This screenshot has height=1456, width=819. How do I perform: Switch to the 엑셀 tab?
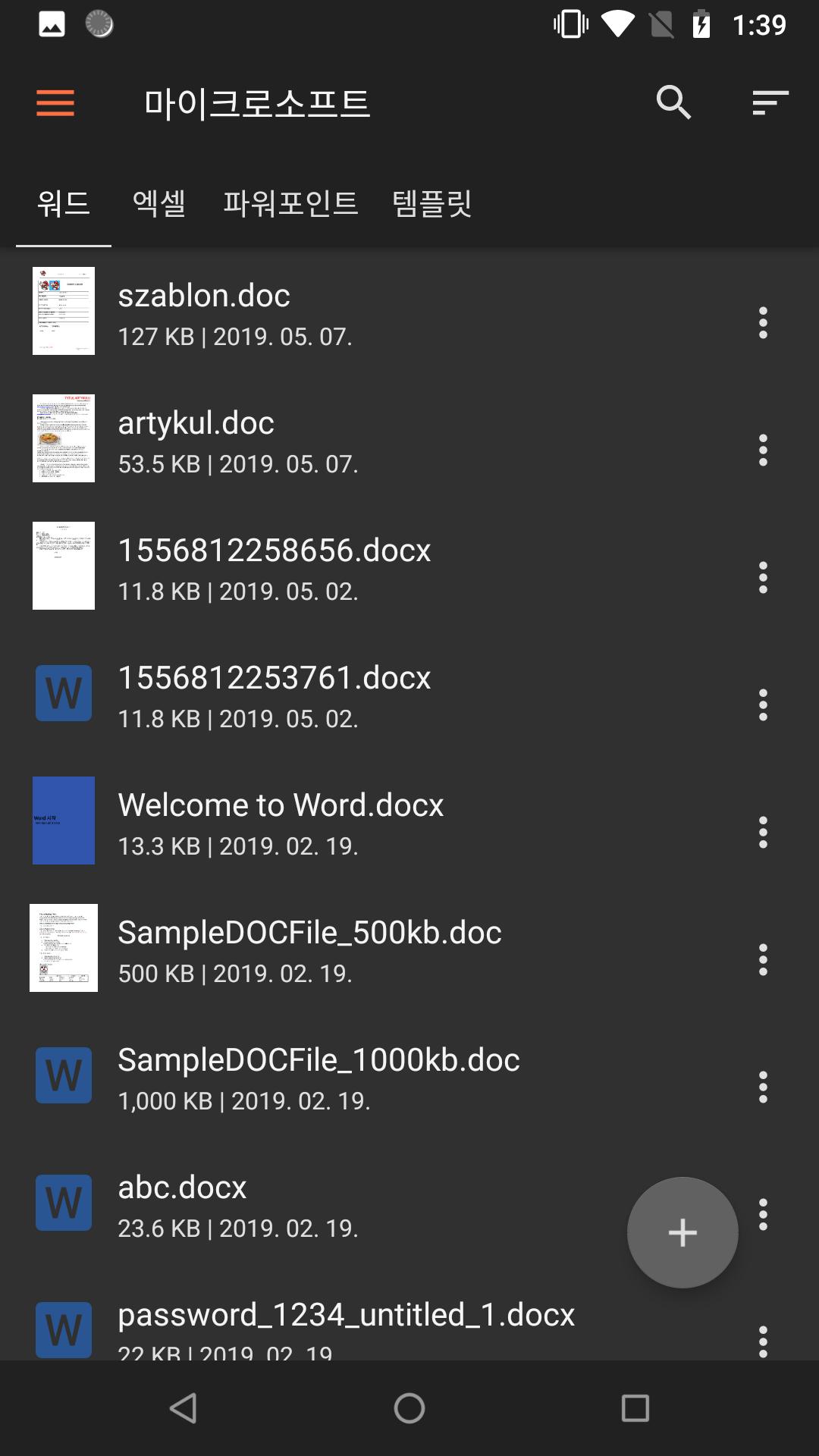click(x=159, y=203)
